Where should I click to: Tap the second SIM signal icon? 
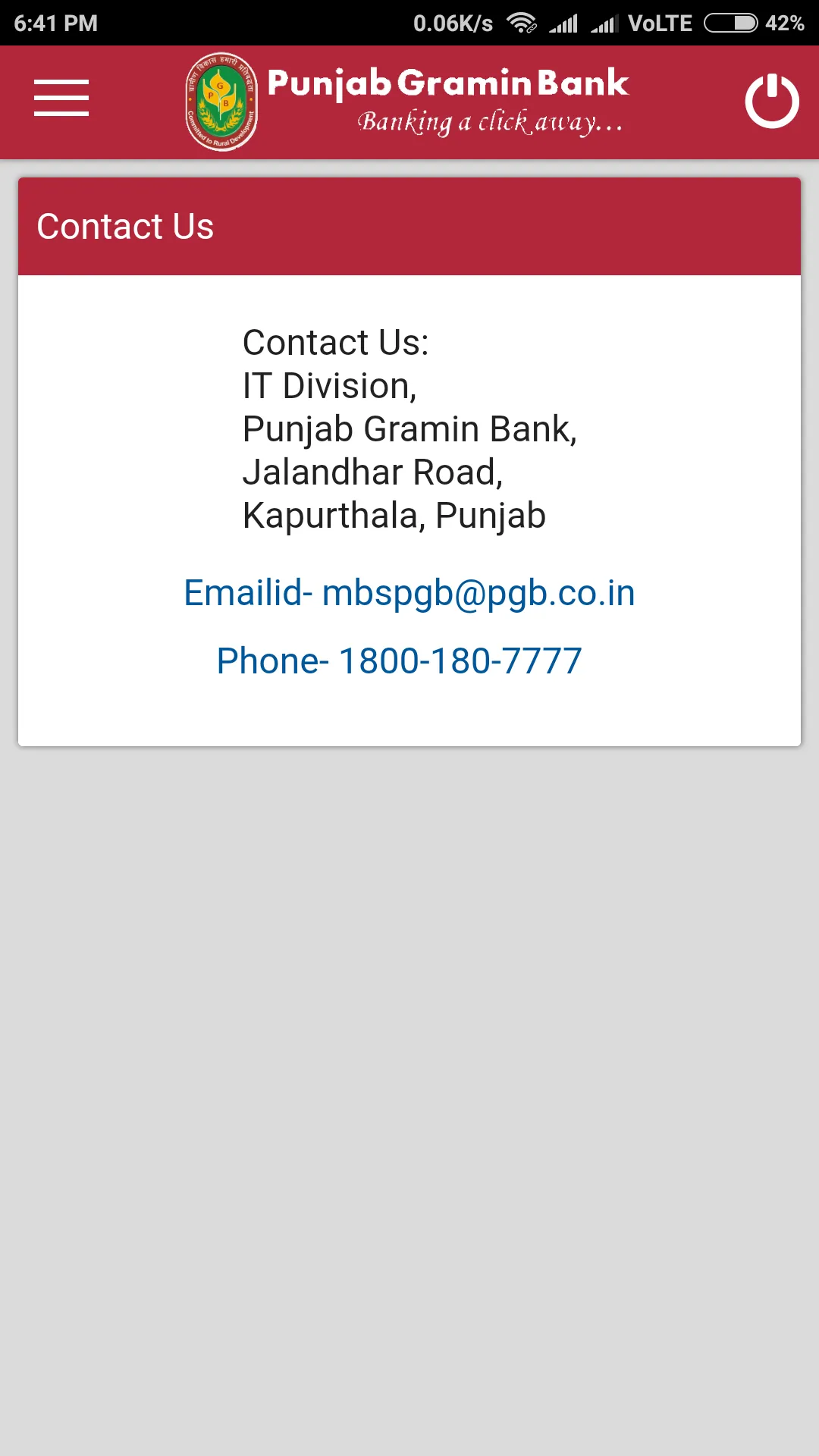(606, 22)
